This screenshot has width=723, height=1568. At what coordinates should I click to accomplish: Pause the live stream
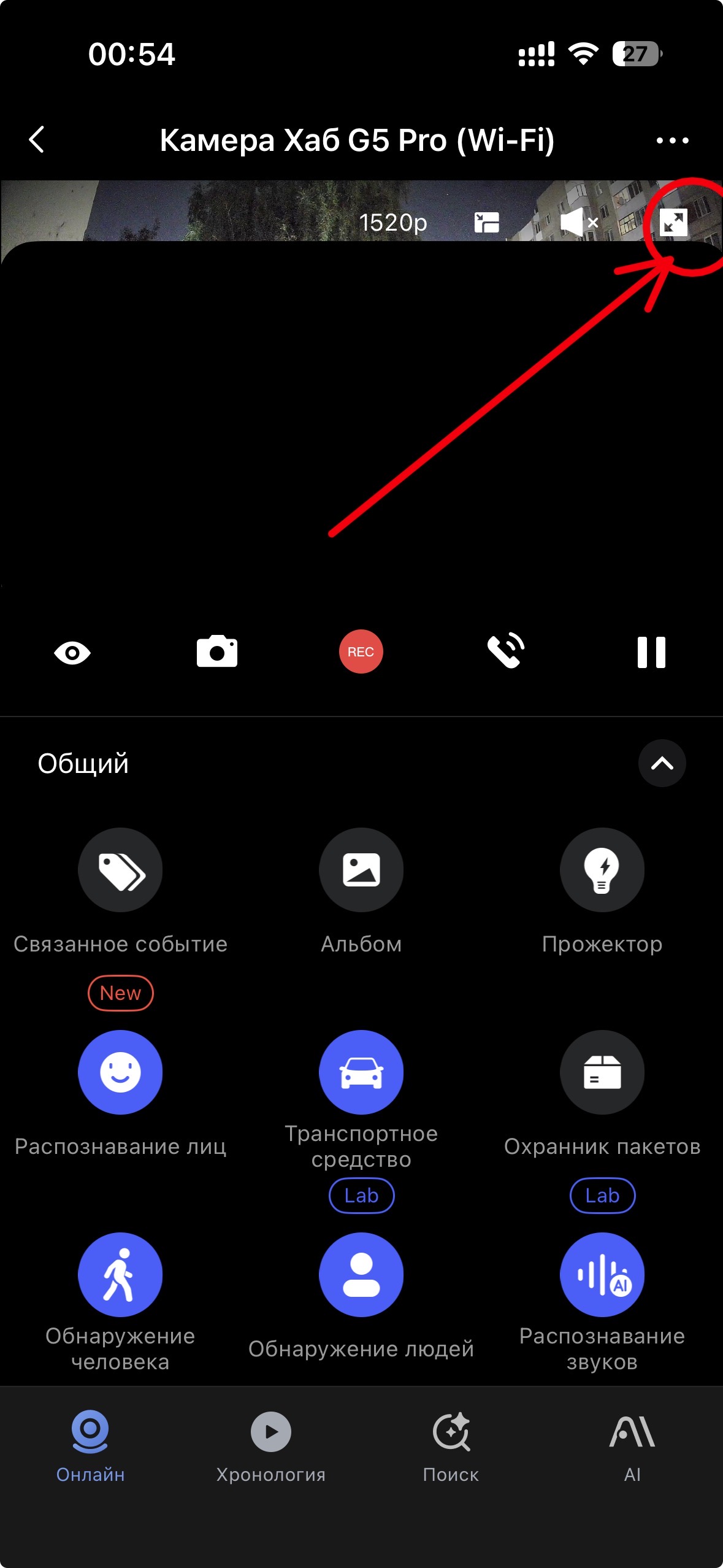click(x=651, y=651)
